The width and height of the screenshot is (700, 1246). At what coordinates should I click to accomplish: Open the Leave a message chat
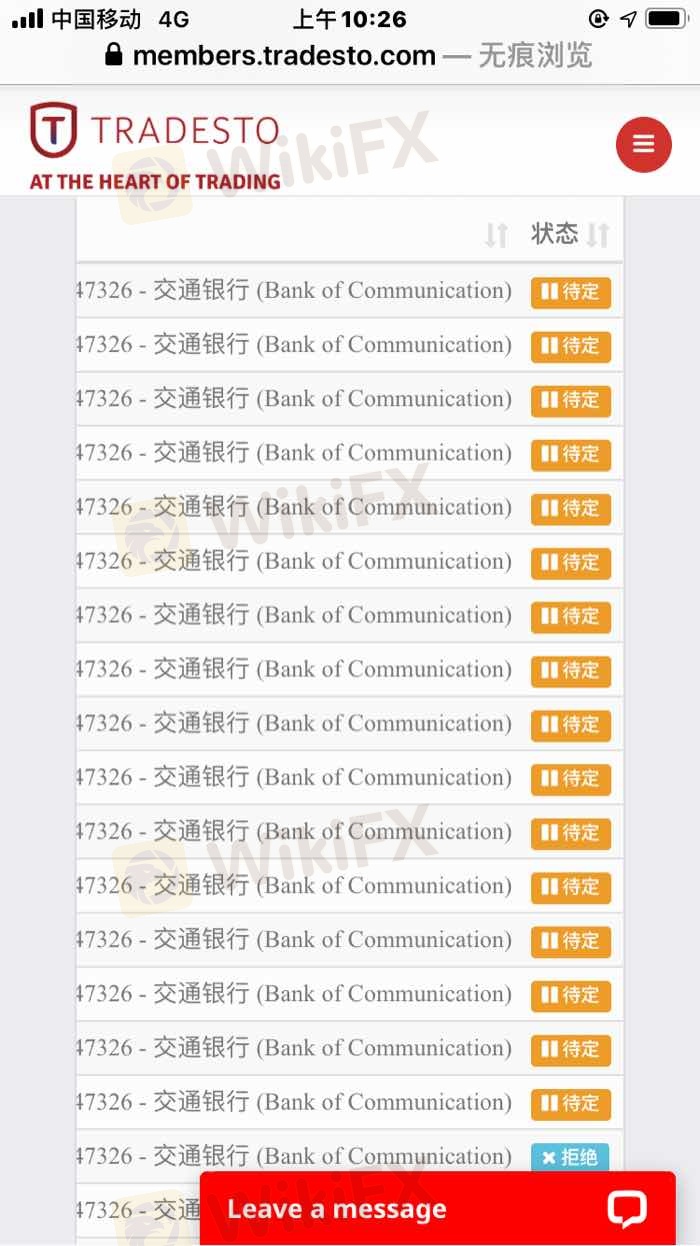[x=437, y=1208]
